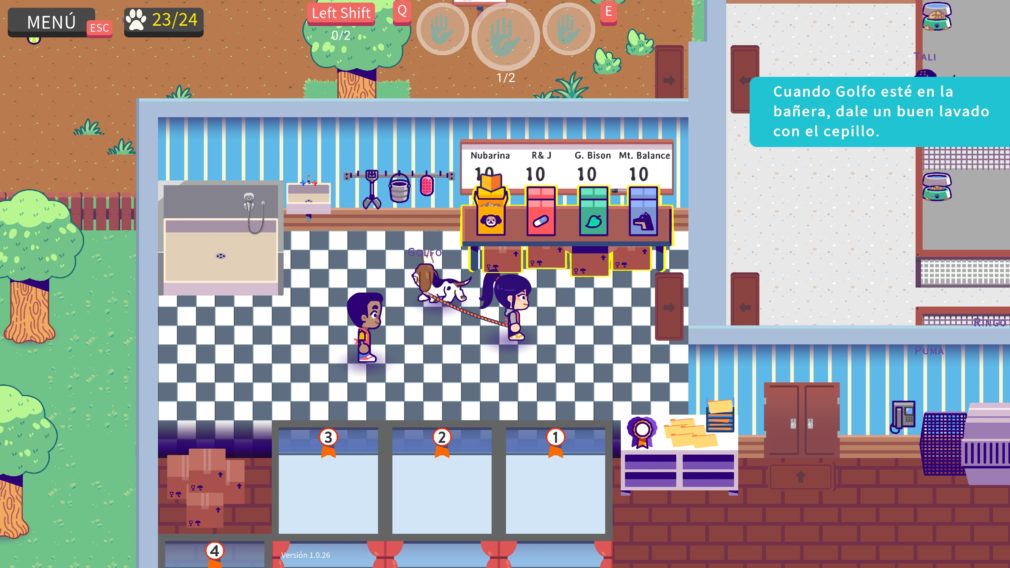Select the center hand item slot
Image resolution: width=1010 pixels, height=568 pixels.
click(506, 34)
